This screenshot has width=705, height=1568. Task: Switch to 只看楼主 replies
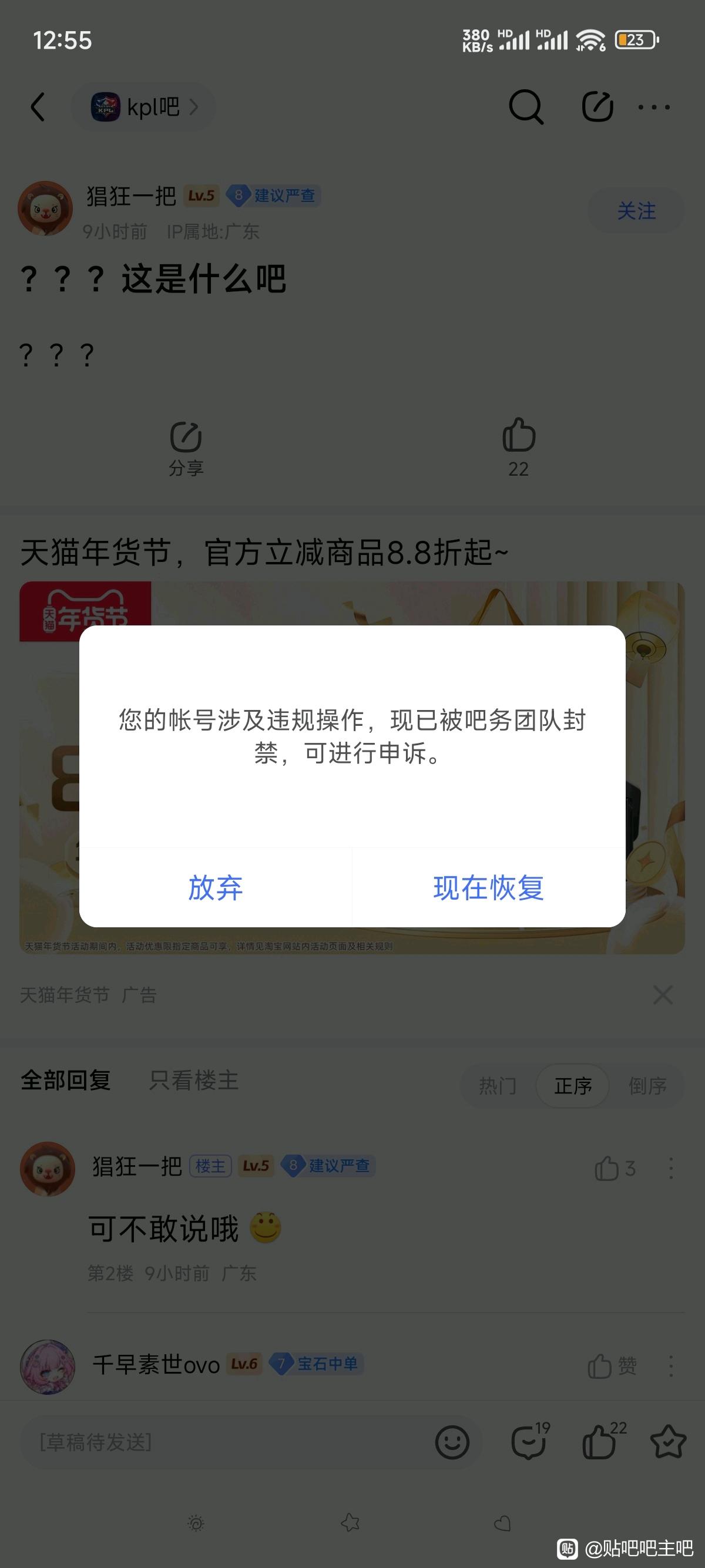coord(194,1081)
